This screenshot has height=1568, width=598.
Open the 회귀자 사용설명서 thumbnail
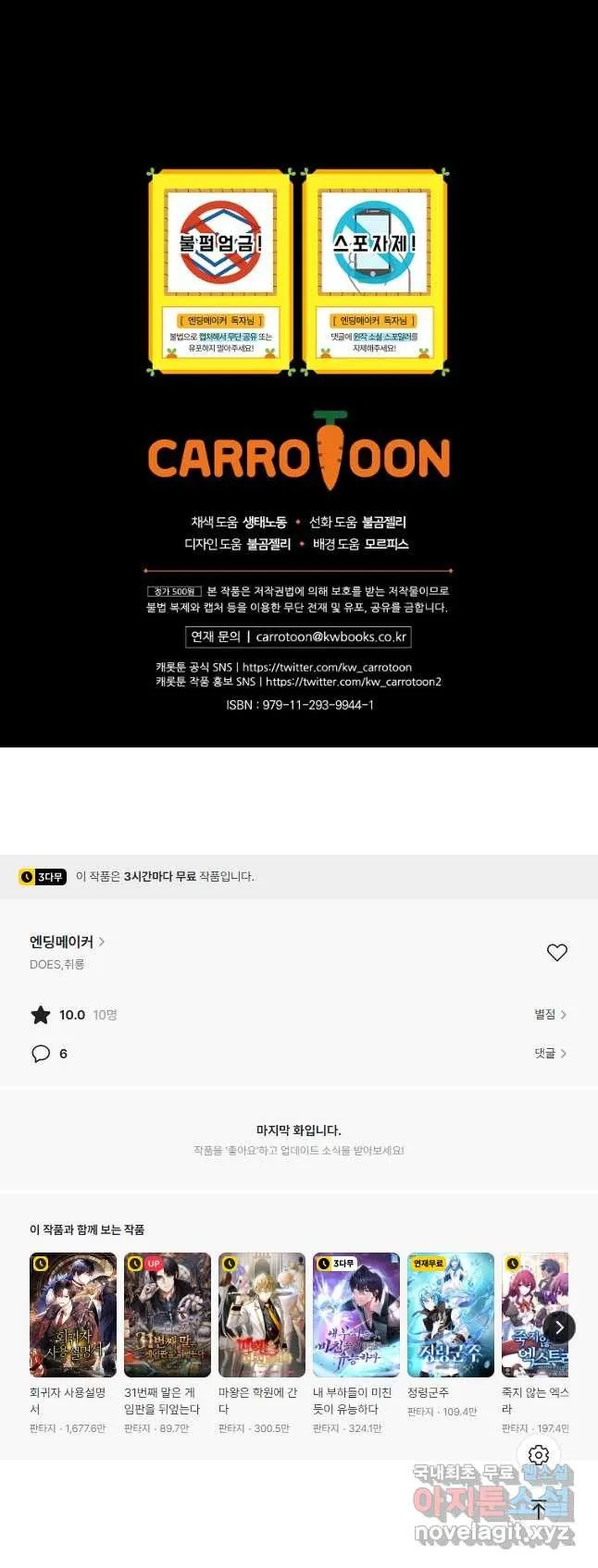[73, 1315]
